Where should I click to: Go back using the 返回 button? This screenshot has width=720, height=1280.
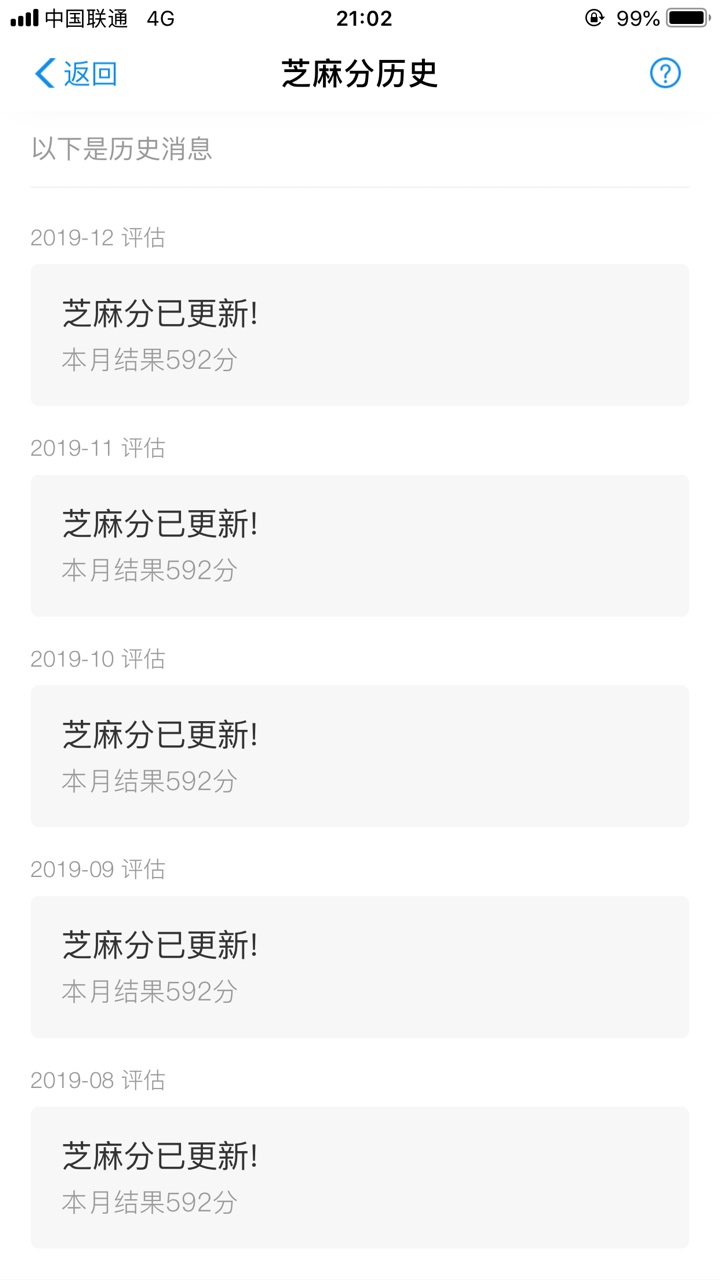[x=76, y=73]
